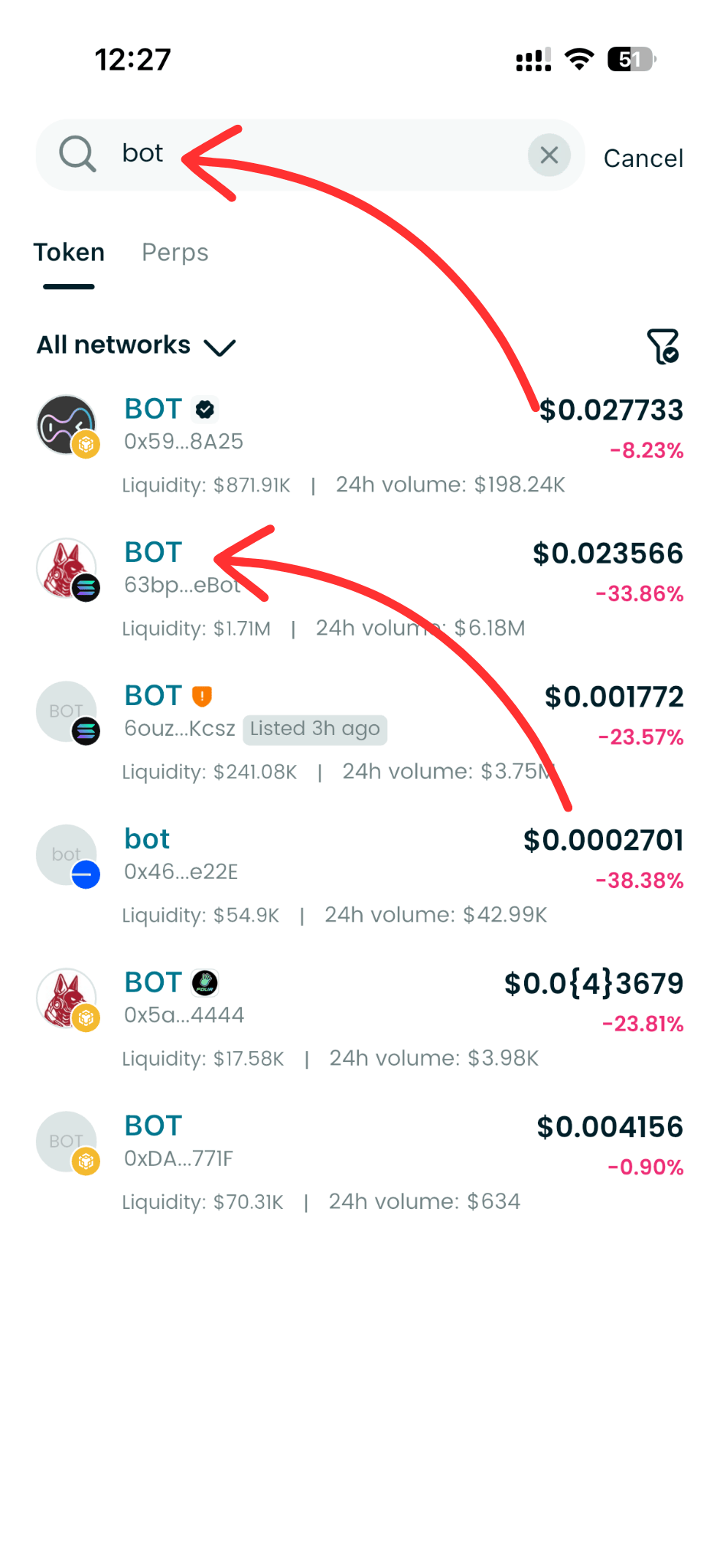Screen dimensions: 720x1568
Task: Tap the Cancel button
Action: (x=643, y=157)
